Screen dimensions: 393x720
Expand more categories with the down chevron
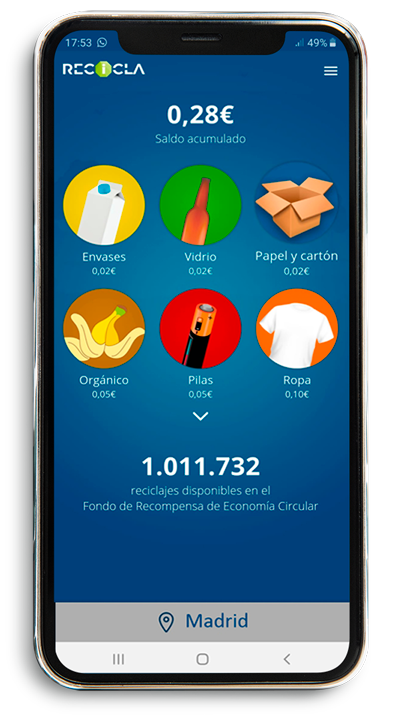[201, 416]
